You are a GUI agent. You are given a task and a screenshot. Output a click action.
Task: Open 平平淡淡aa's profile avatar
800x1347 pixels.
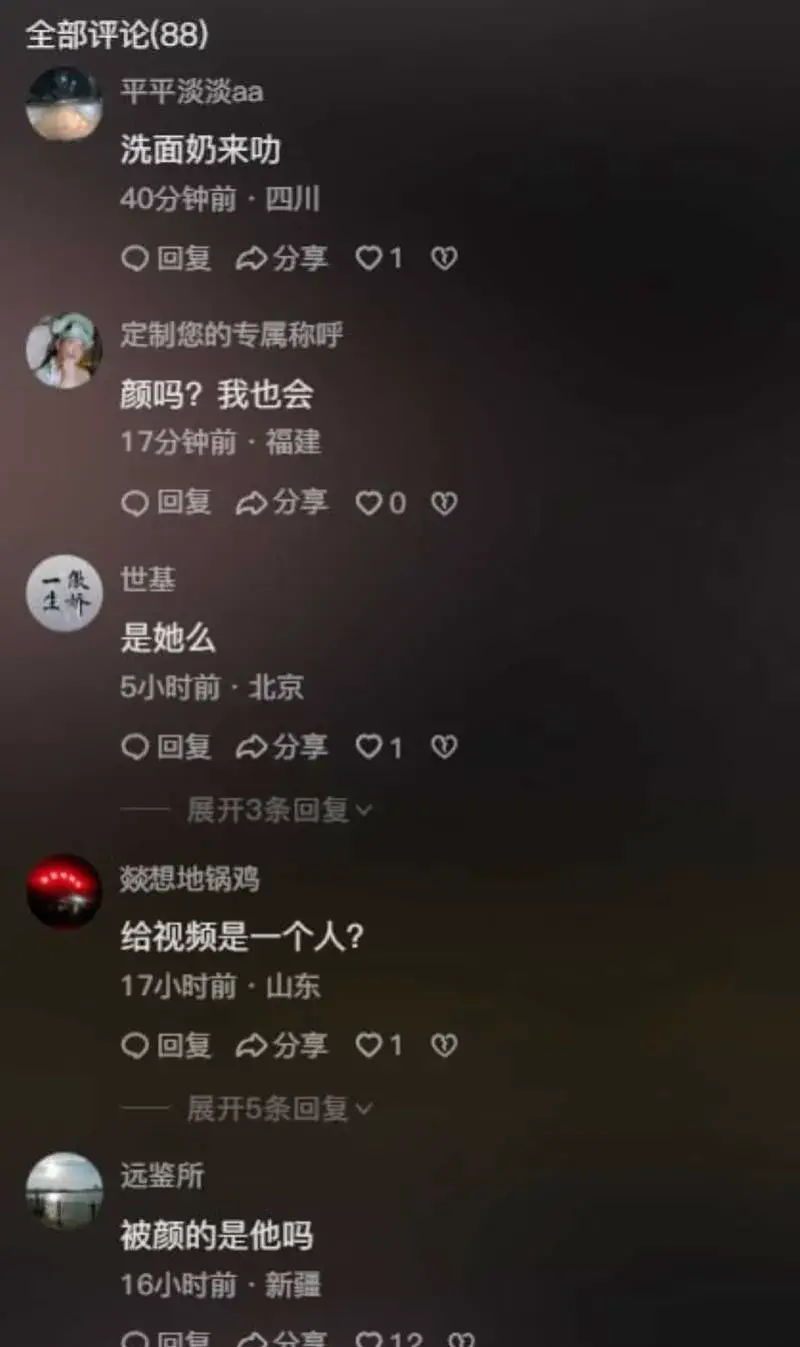(x=63, y=104)
